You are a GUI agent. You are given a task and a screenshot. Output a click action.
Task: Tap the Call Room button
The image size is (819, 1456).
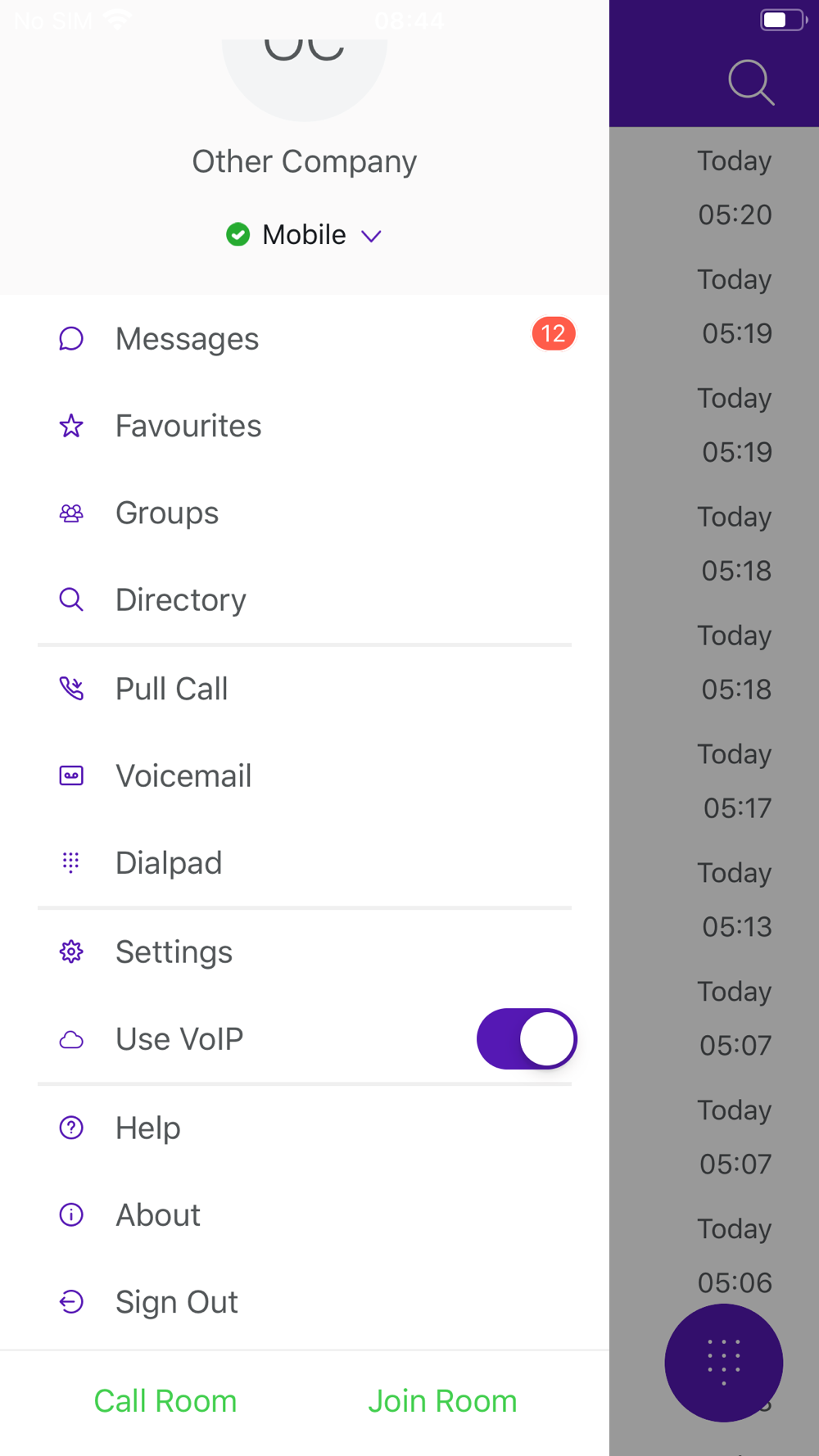[x=165, y=1401]
